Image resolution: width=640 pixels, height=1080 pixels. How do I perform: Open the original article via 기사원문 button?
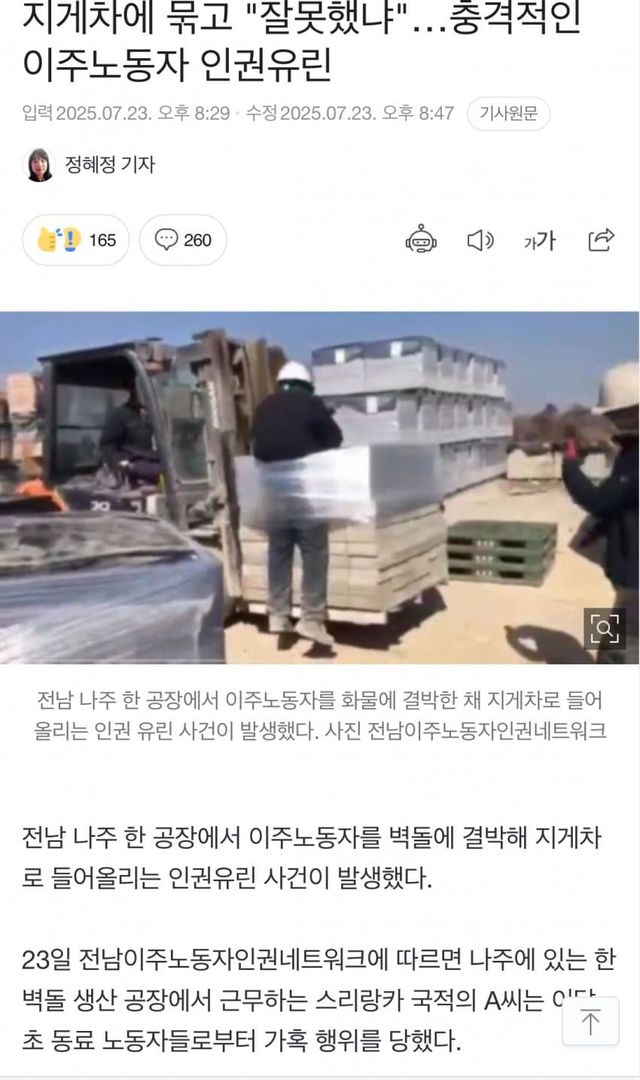(508, 113)
